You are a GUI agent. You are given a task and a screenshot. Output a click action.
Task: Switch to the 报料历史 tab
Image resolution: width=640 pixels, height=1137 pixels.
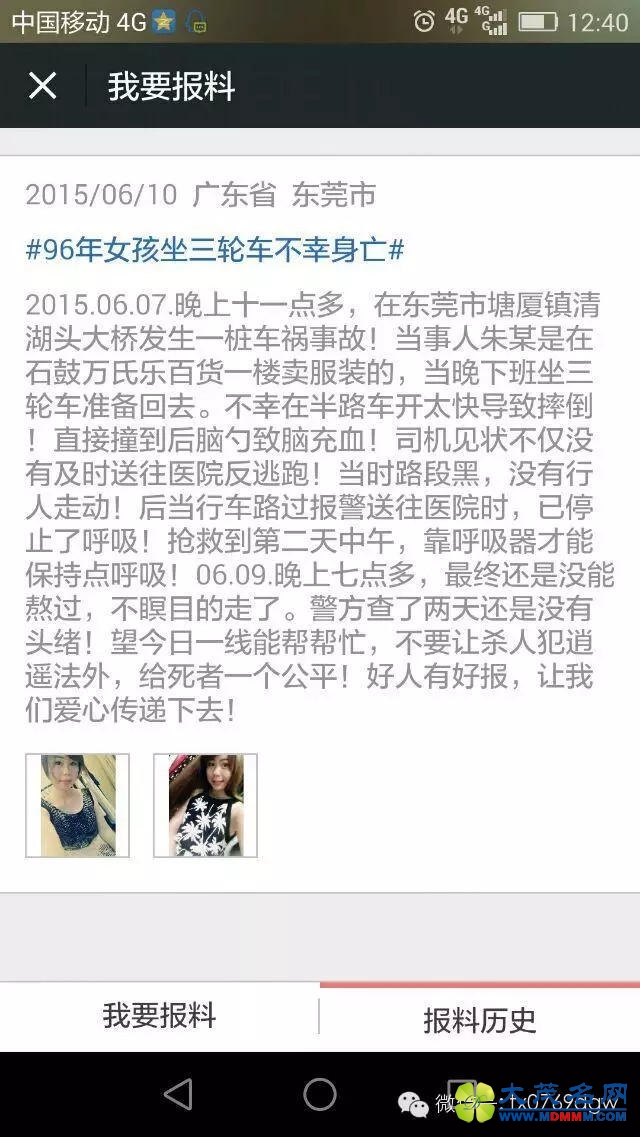click(480, 1019)
